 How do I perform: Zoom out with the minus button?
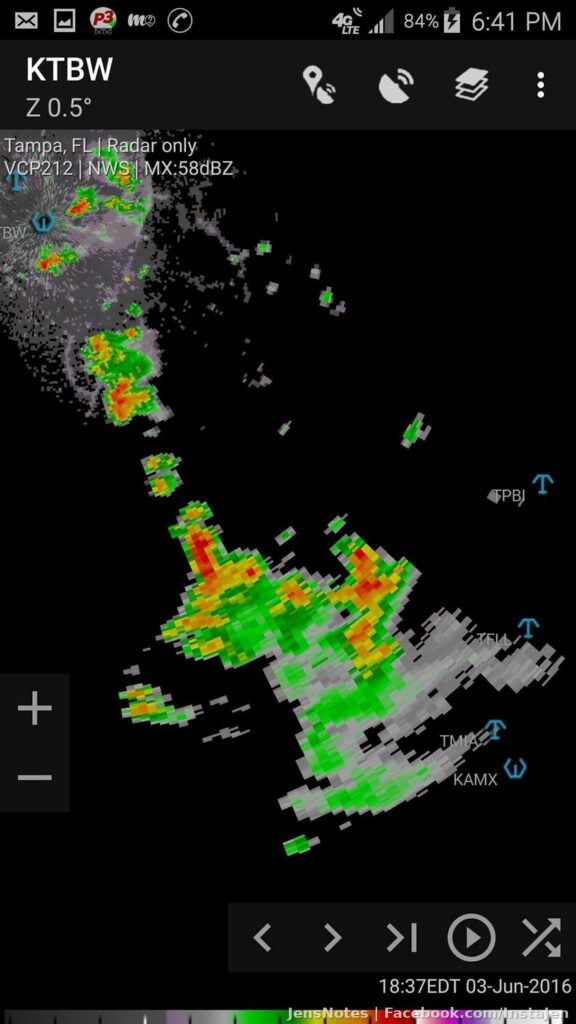[x=35, y=777]
